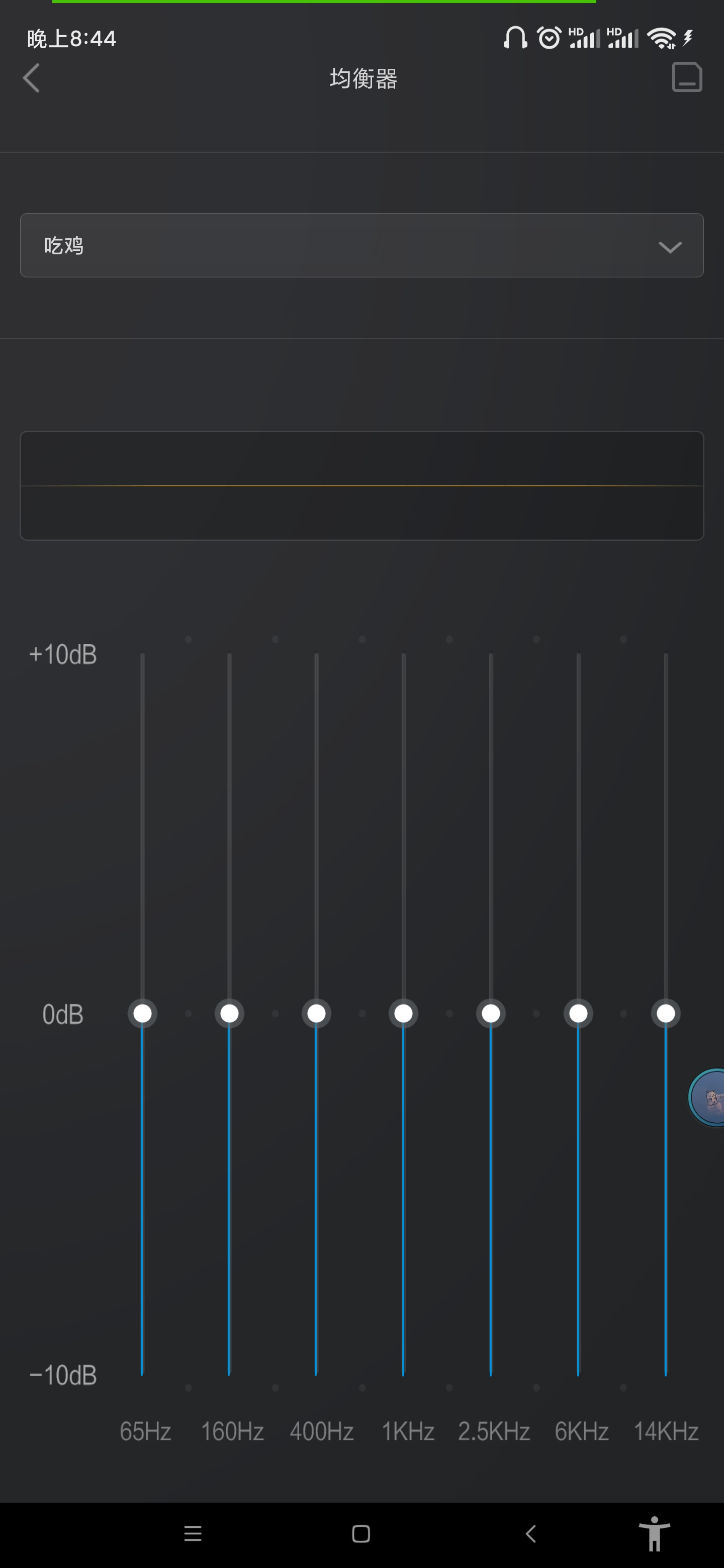
Task: Open the floating avatar bubble
Action: point(706,1098)
